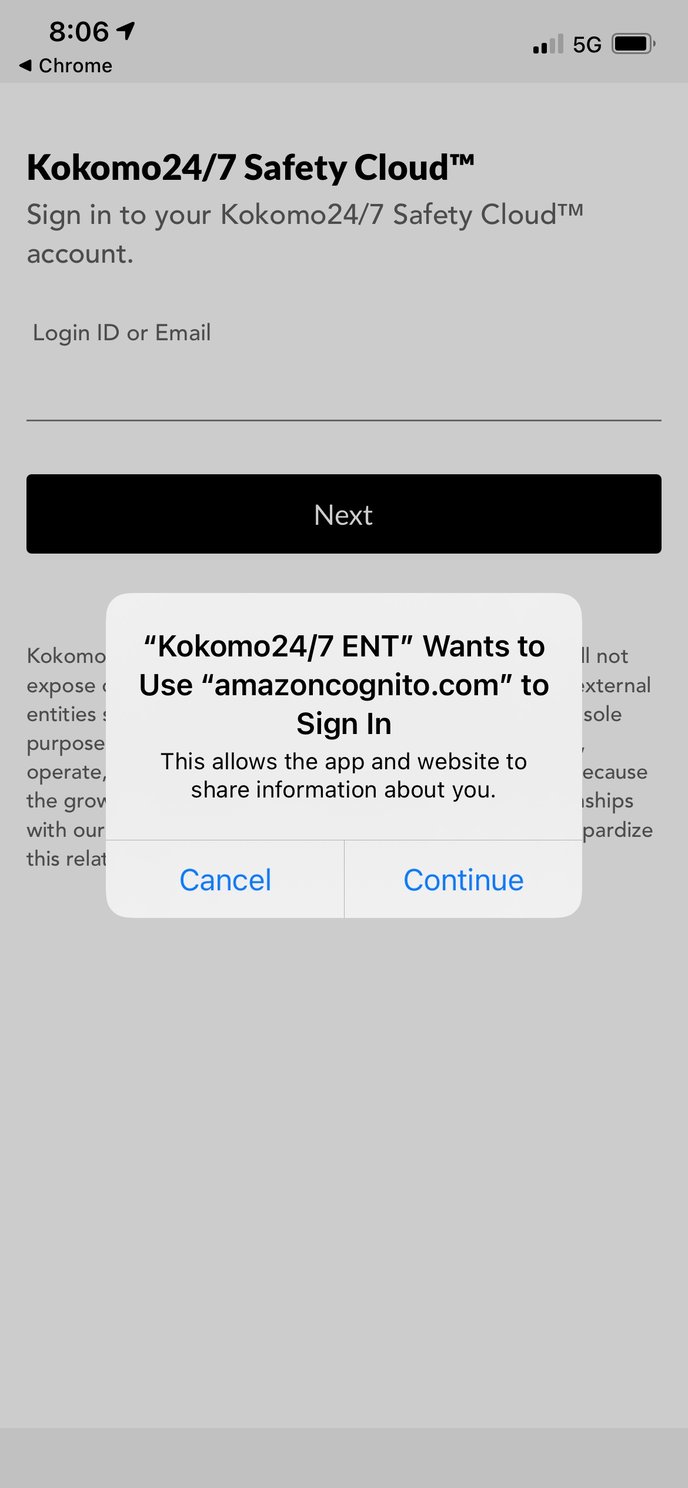Return to Chrome via the back link
The width and height of the screenshot is (688, 1488).
(65, 66)
